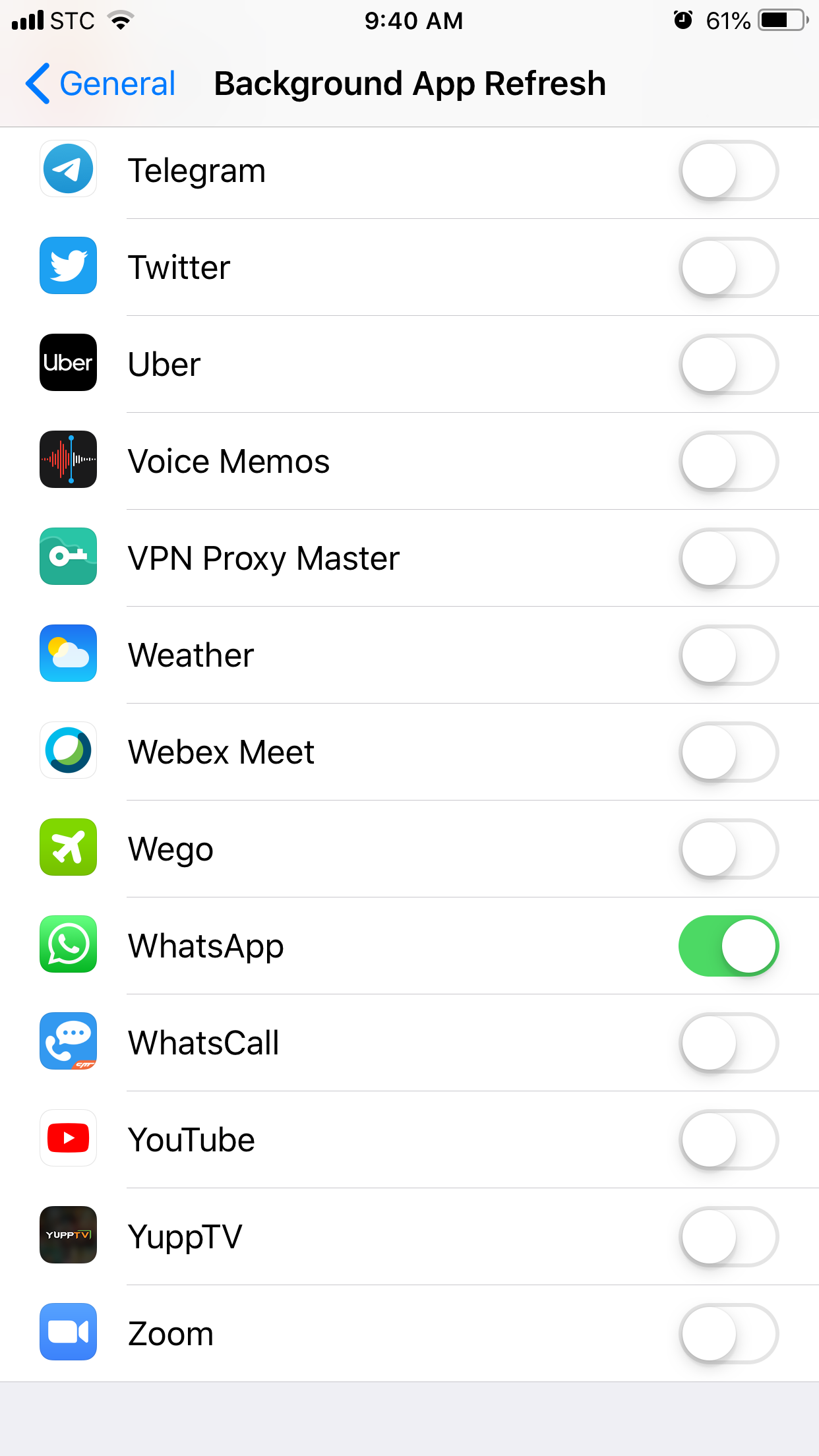This screenshot has width=819, height=1456.
Task: Turn on Weather background refresh
Action: [x=729, y=655]
